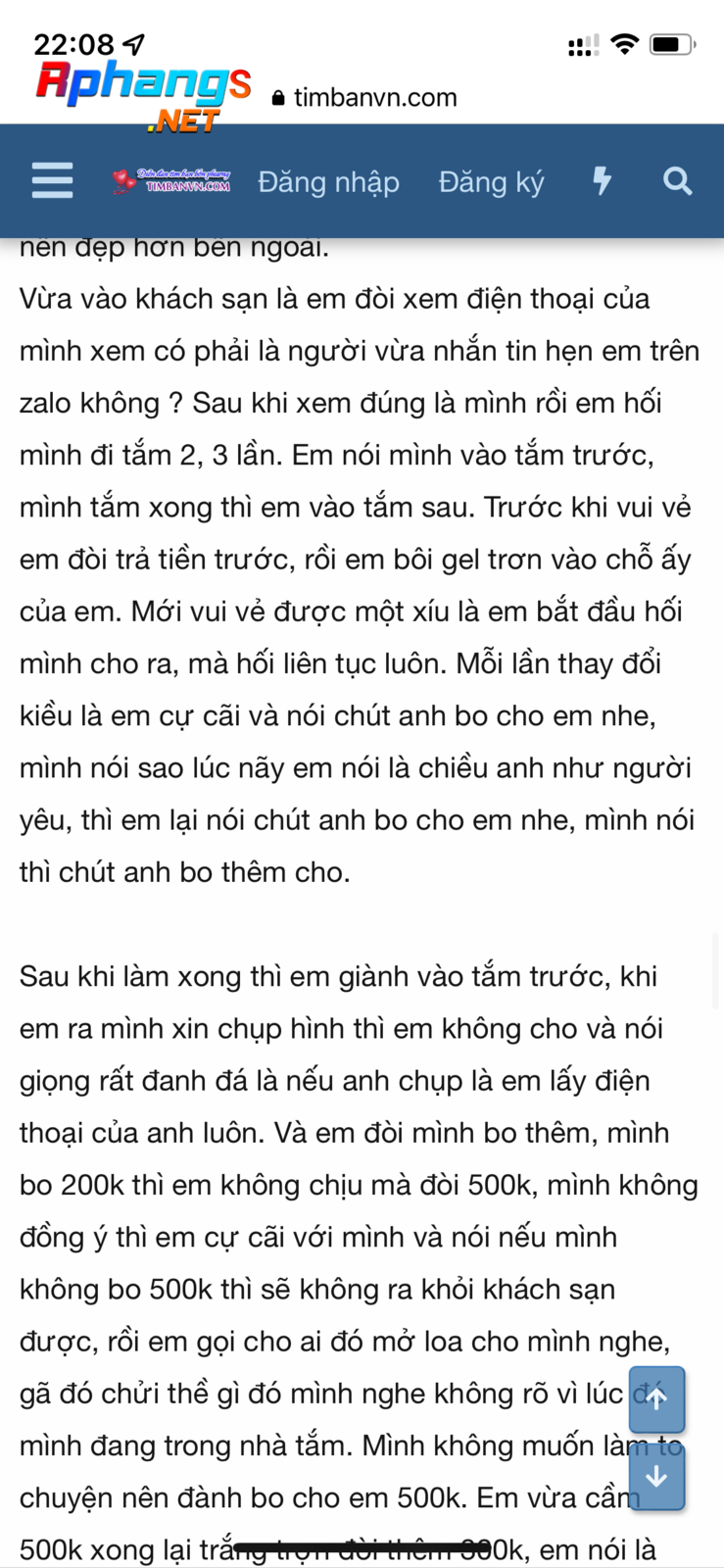Viewport: 724px width, 1568px height.
Task: Tap the TIMBANVN.COM forum logo
Action: coord(171,181)
